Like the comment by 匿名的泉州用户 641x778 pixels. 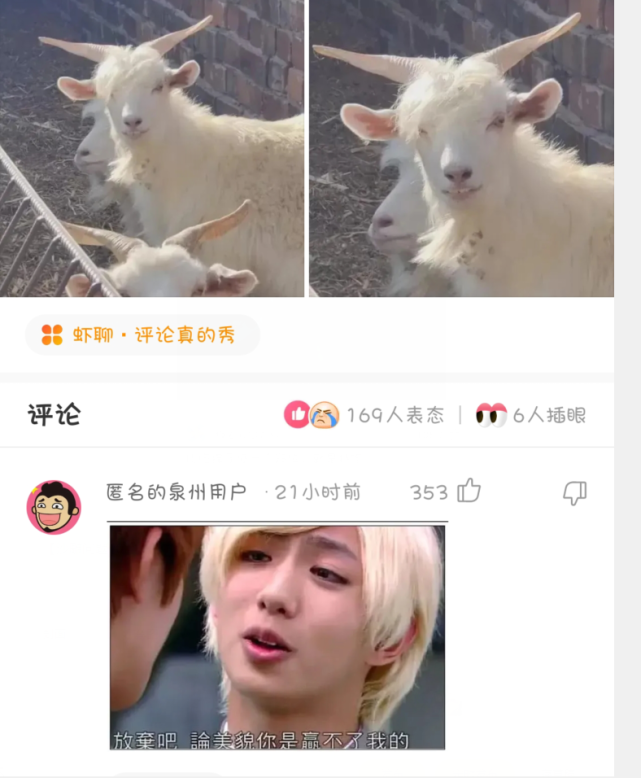pyautogui.click(x=468, y=491)
